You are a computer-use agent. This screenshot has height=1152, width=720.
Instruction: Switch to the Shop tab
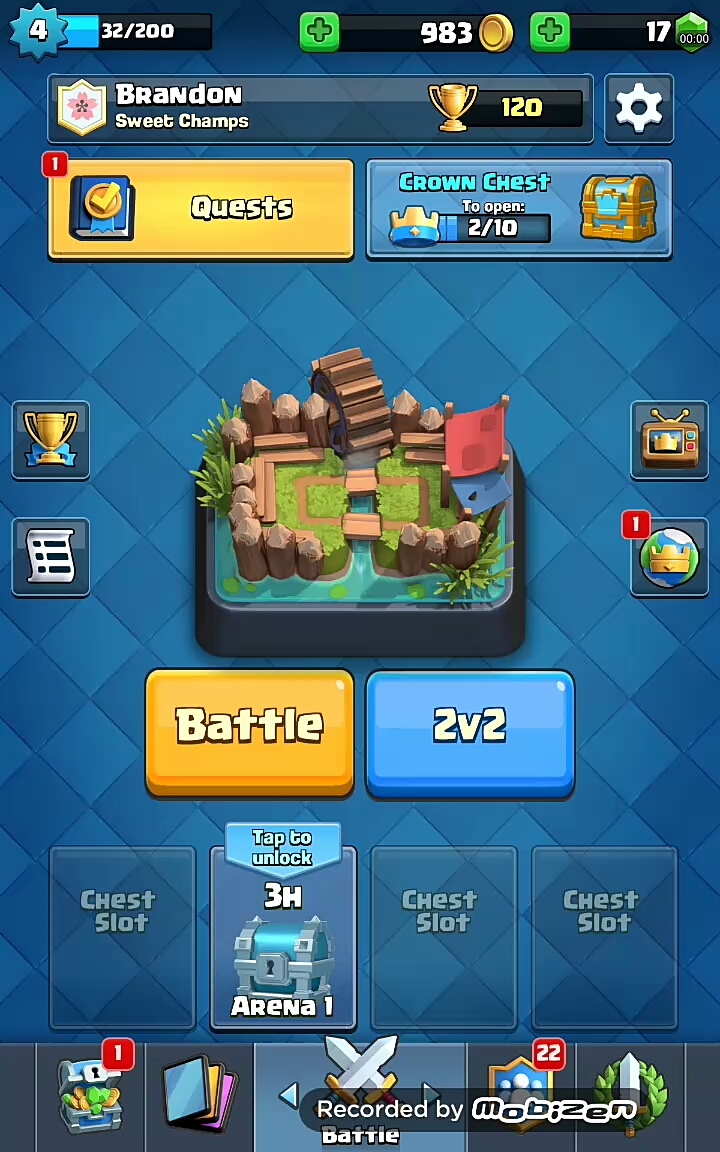[91, 1097]
